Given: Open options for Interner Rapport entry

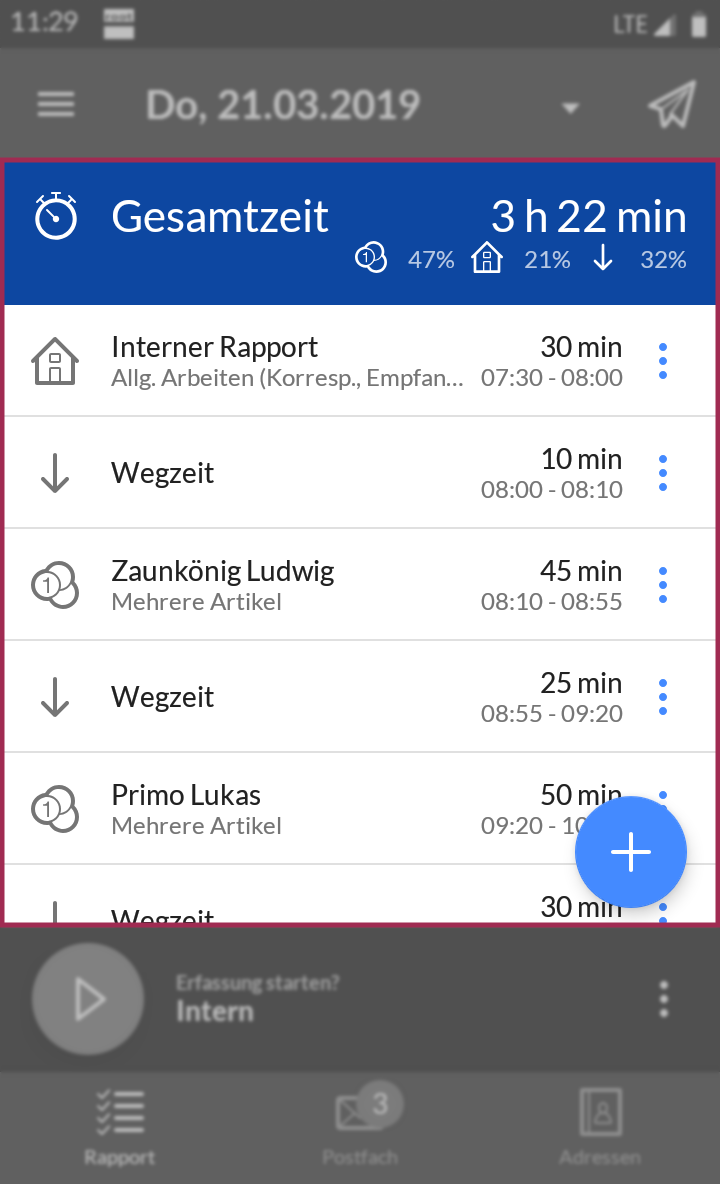Looking at the screenshot, I should [663, 361].
